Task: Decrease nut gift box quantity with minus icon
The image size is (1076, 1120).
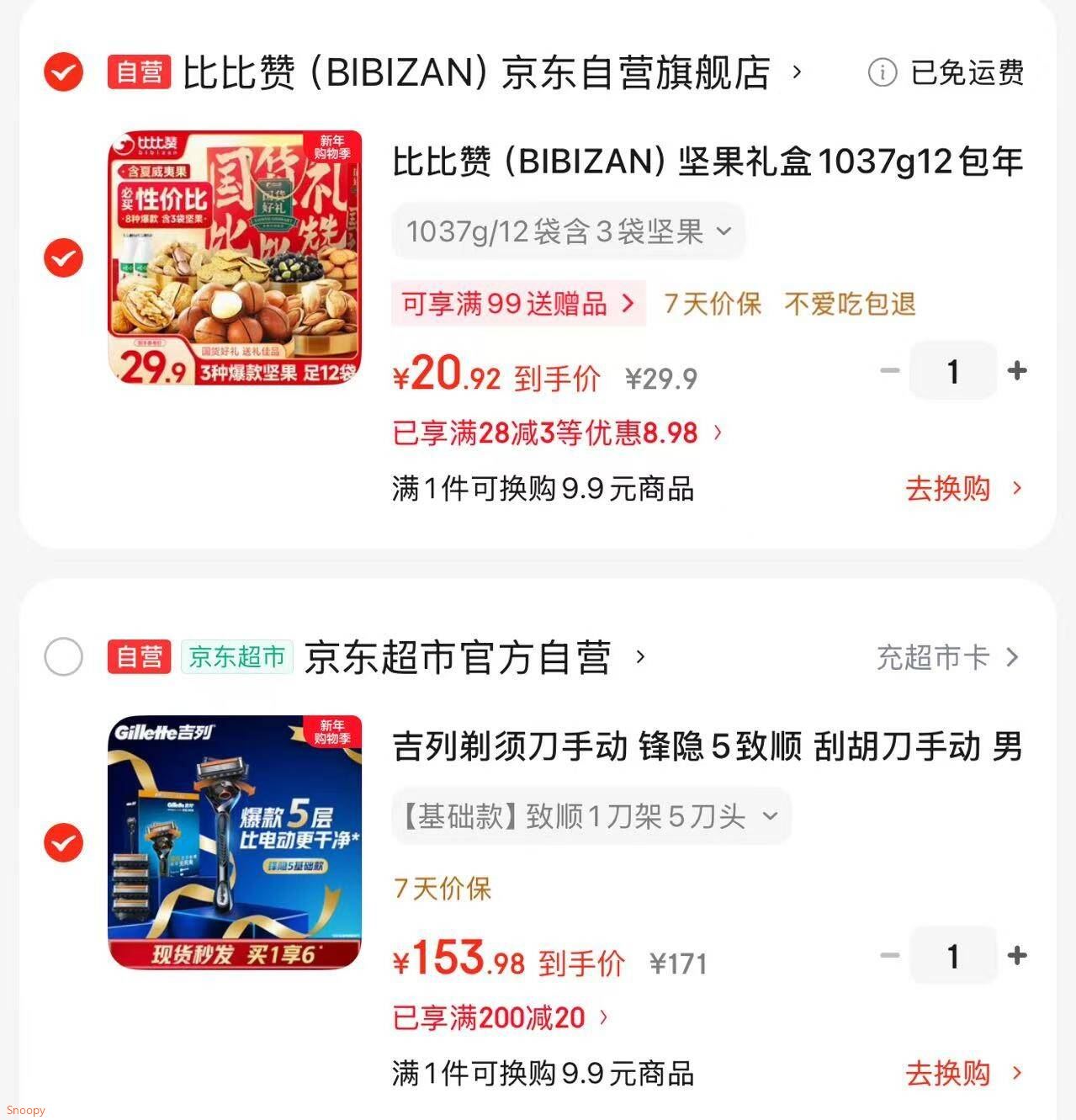Action: pos(890,370)
